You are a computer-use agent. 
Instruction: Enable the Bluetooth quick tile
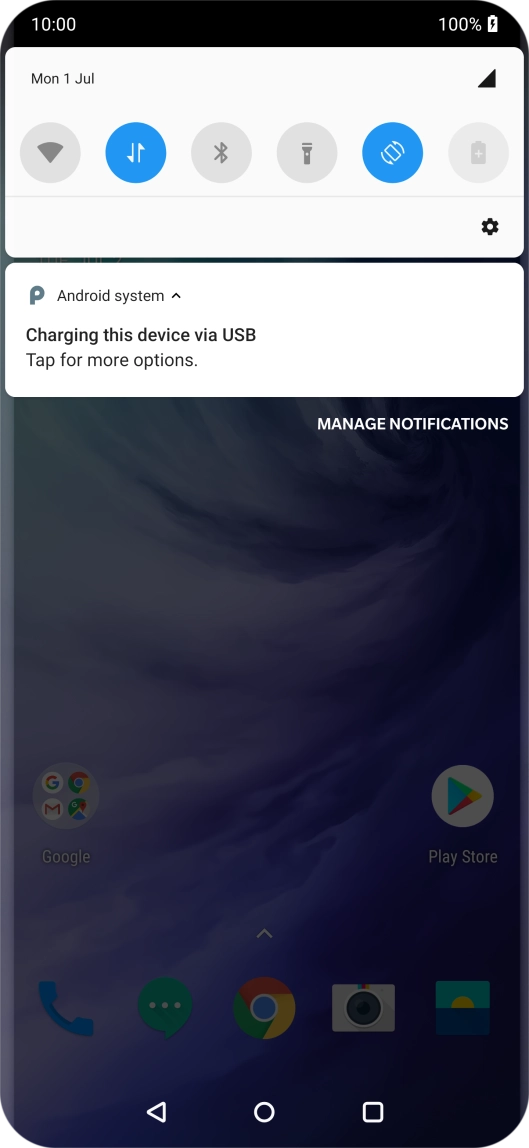tap(221, 152)
